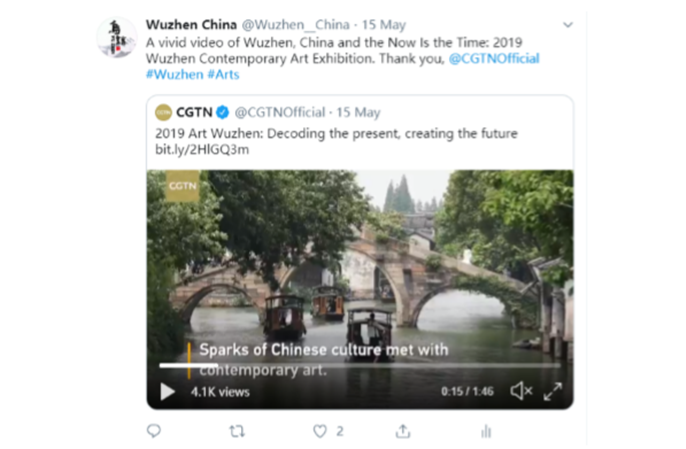Open the #Arts hashtag
The width and height of the screenshot is (686, 449).
point(223,74)
